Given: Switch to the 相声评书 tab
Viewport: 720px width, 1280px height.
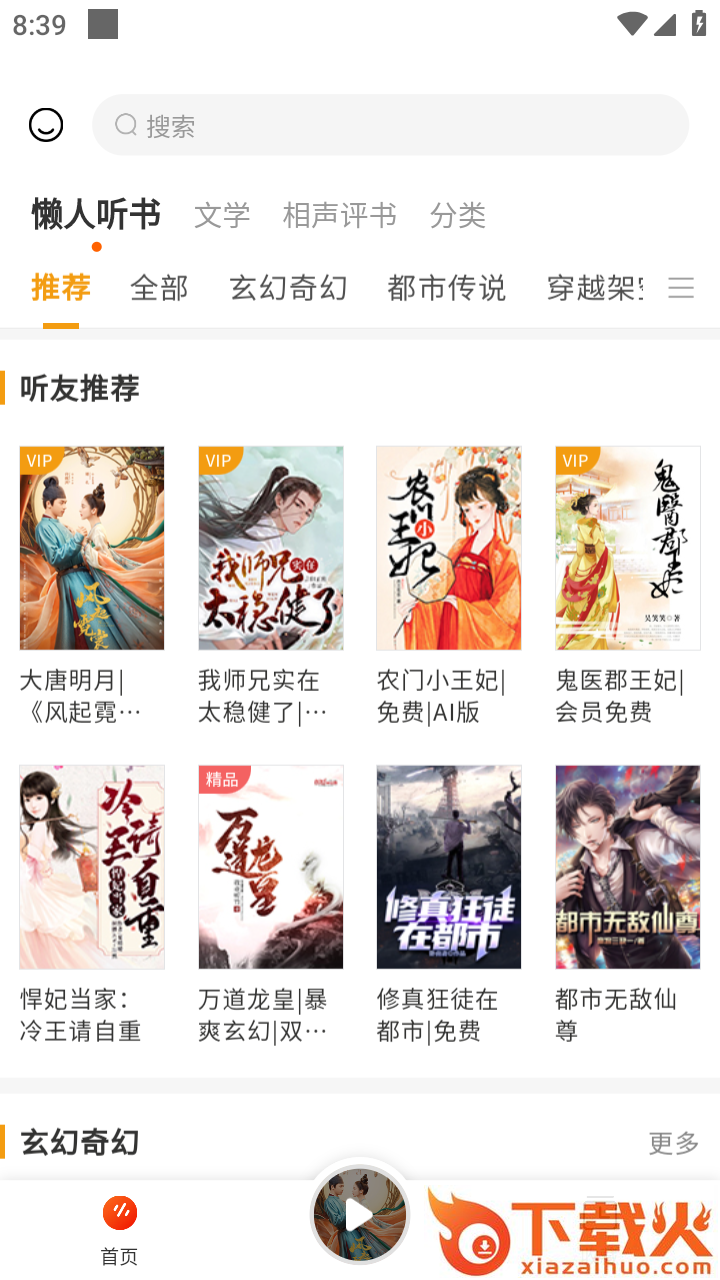Looking at the screenshot, I should coord(339,215).
